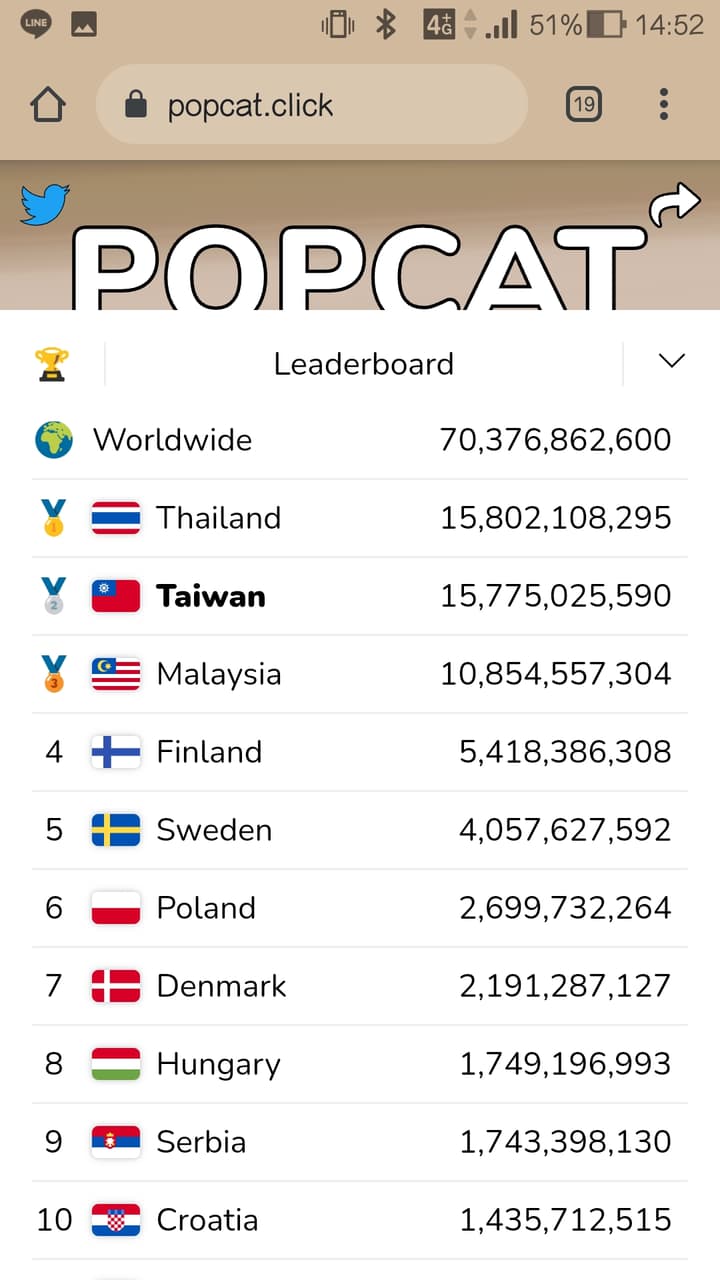Click the padlock icon in the address bar
The image size is (720, 1280).
point(142,104)
